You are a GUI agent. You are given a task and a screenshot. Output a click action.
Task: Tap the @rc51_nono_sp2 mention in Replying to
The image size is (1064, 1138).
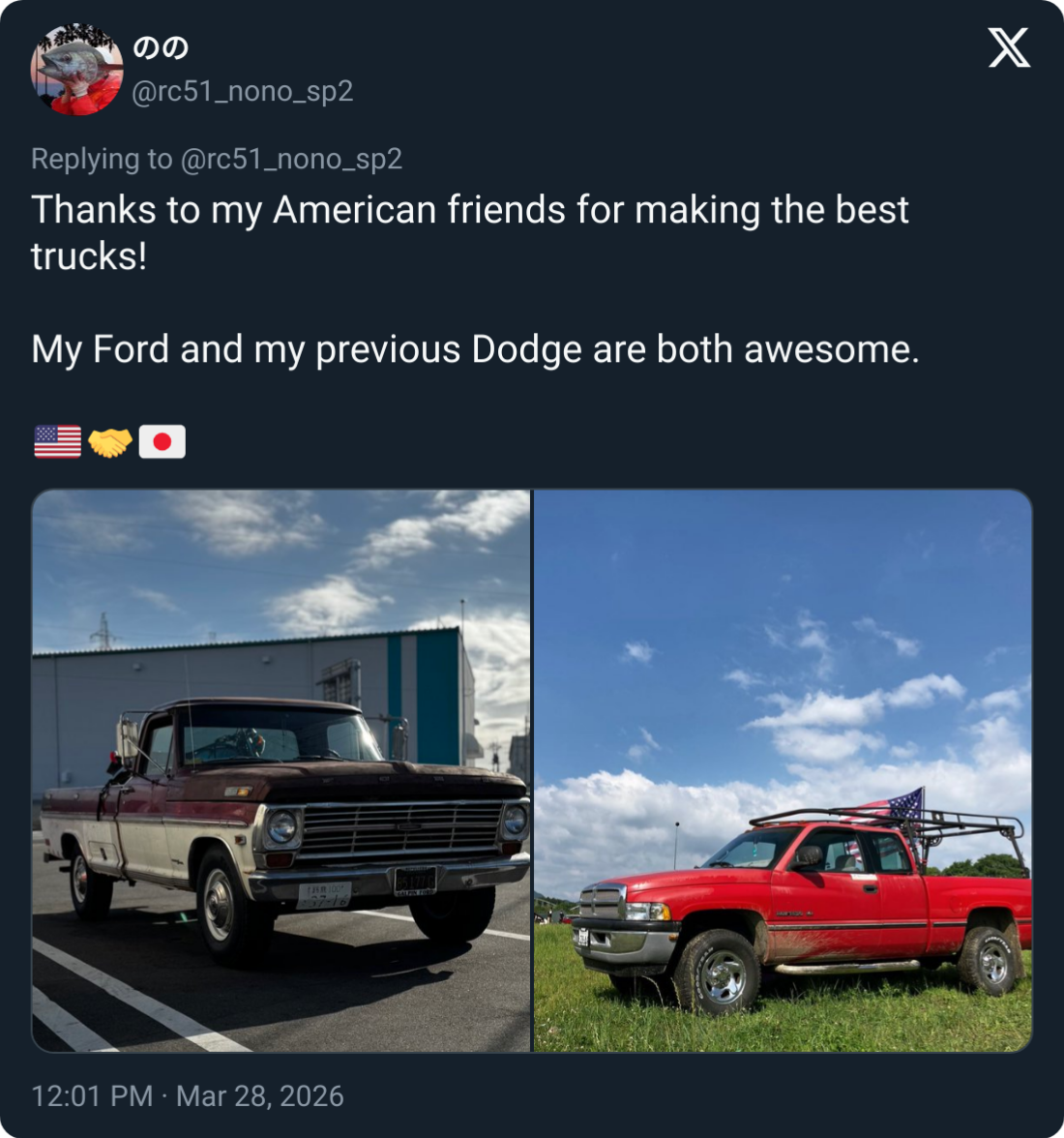(291, 159)
